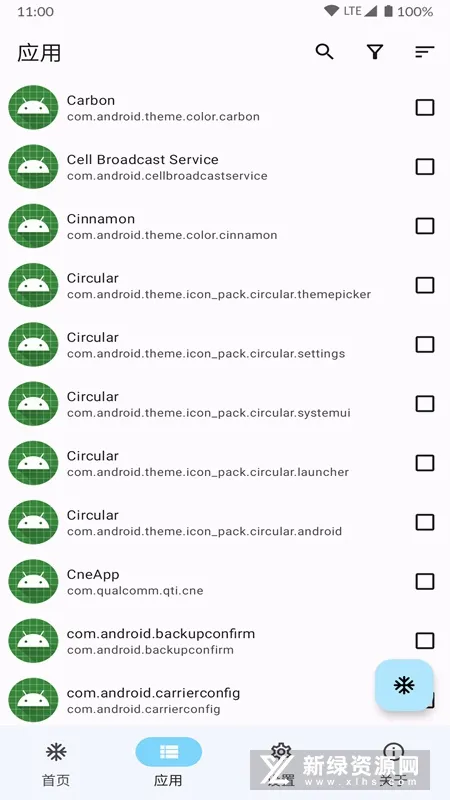The height and width of the screenshot is (800, 450).
Task: Open the Circular systemui package row
Action: (x=225, y=404)
